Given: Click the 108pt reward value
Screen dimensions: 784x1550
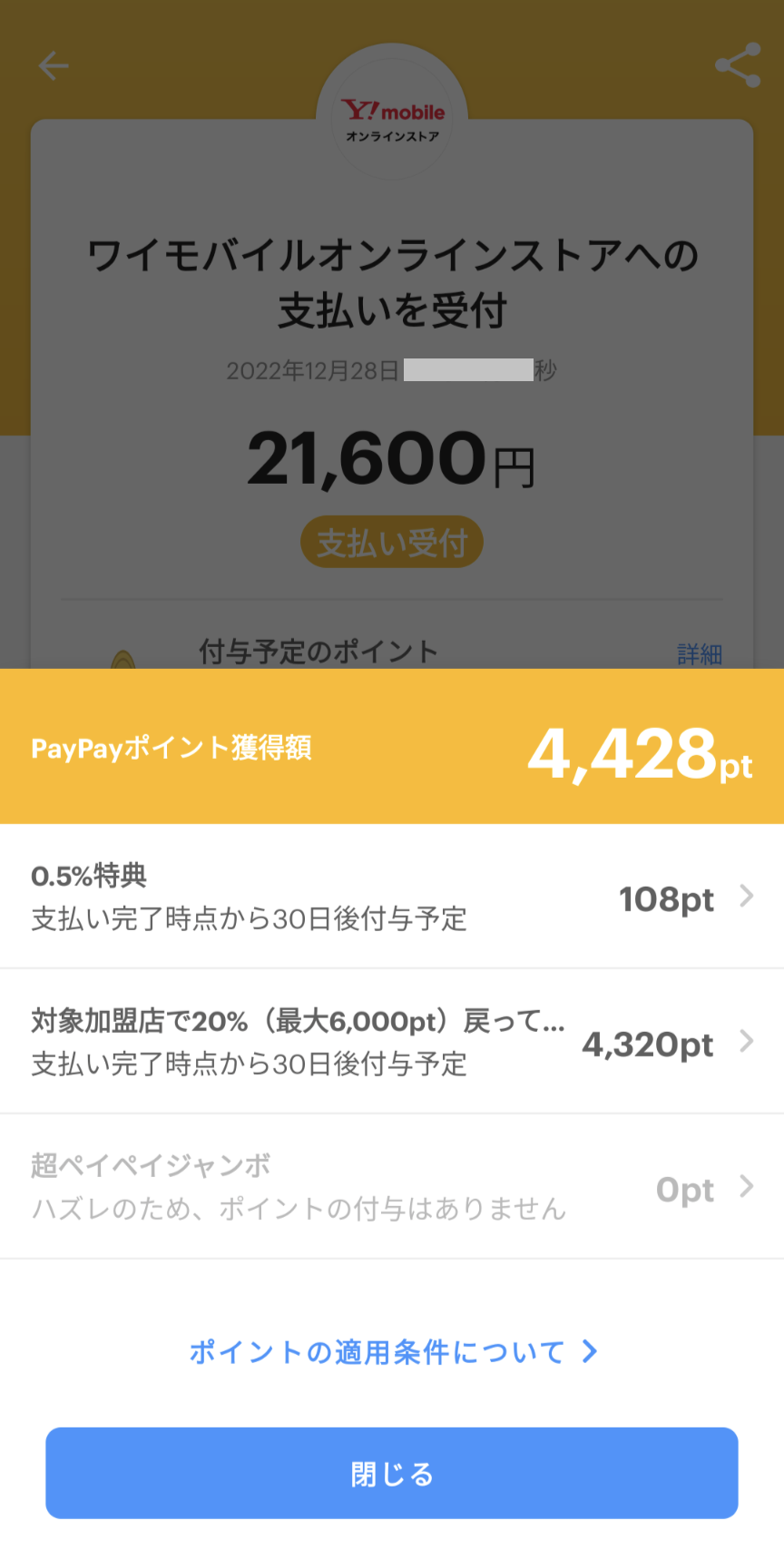Looking at the screenshot, I should pos(666,899).
